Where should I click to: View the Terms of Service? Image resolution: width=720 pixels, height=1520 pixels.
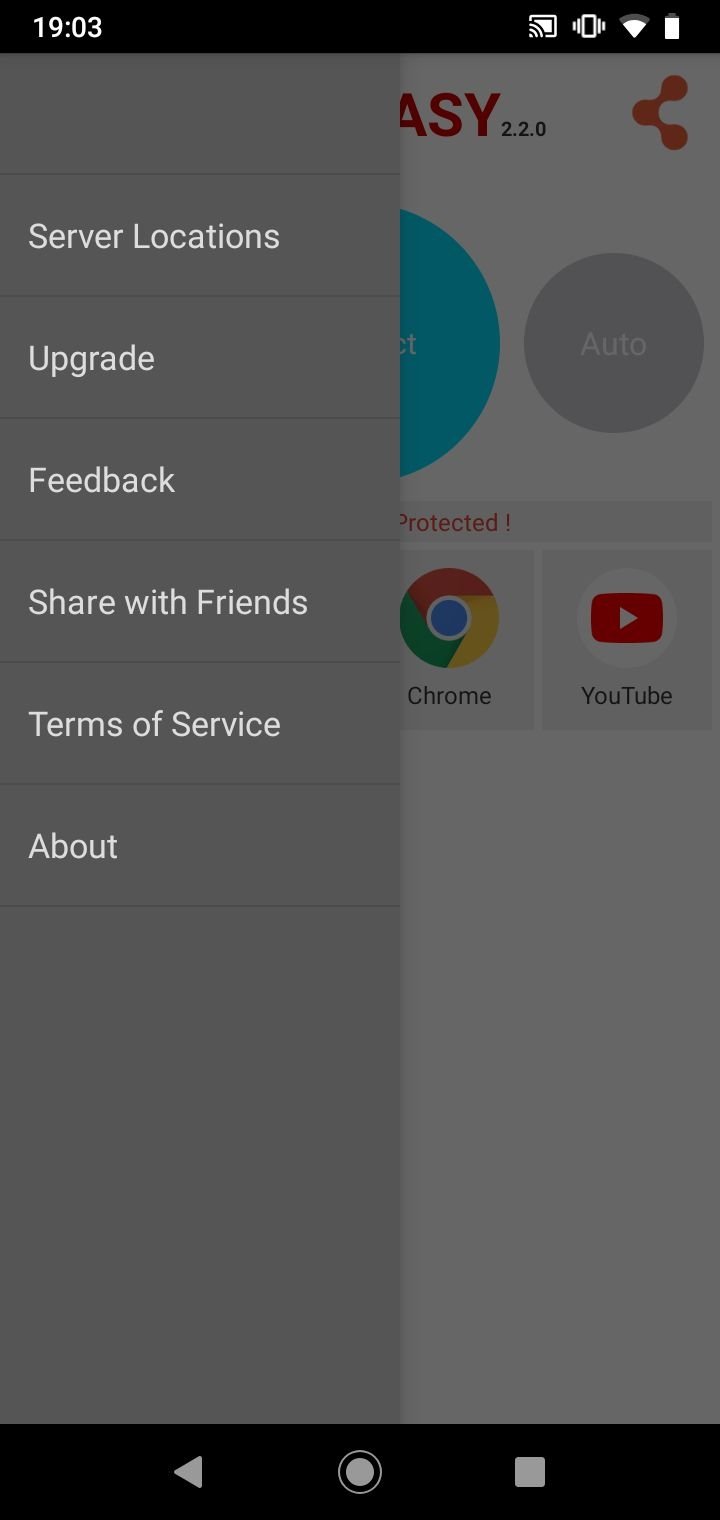pyautogui.click(x=155, y=725)
